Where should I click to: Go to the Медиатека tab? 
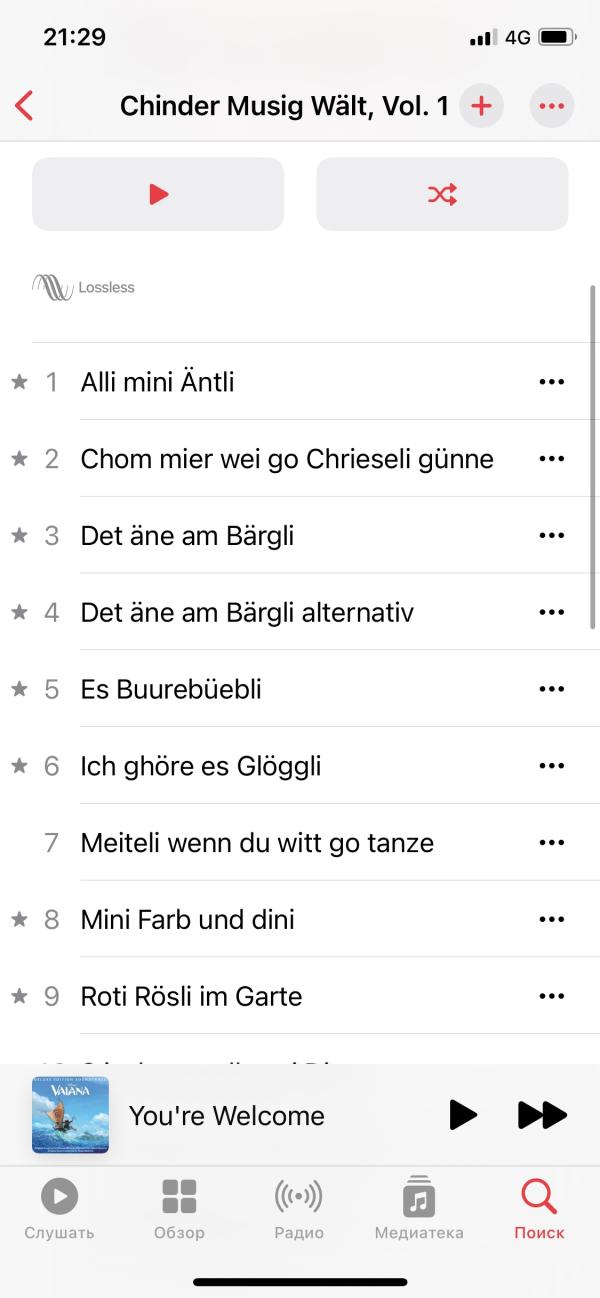click(x=419, y=1208)
